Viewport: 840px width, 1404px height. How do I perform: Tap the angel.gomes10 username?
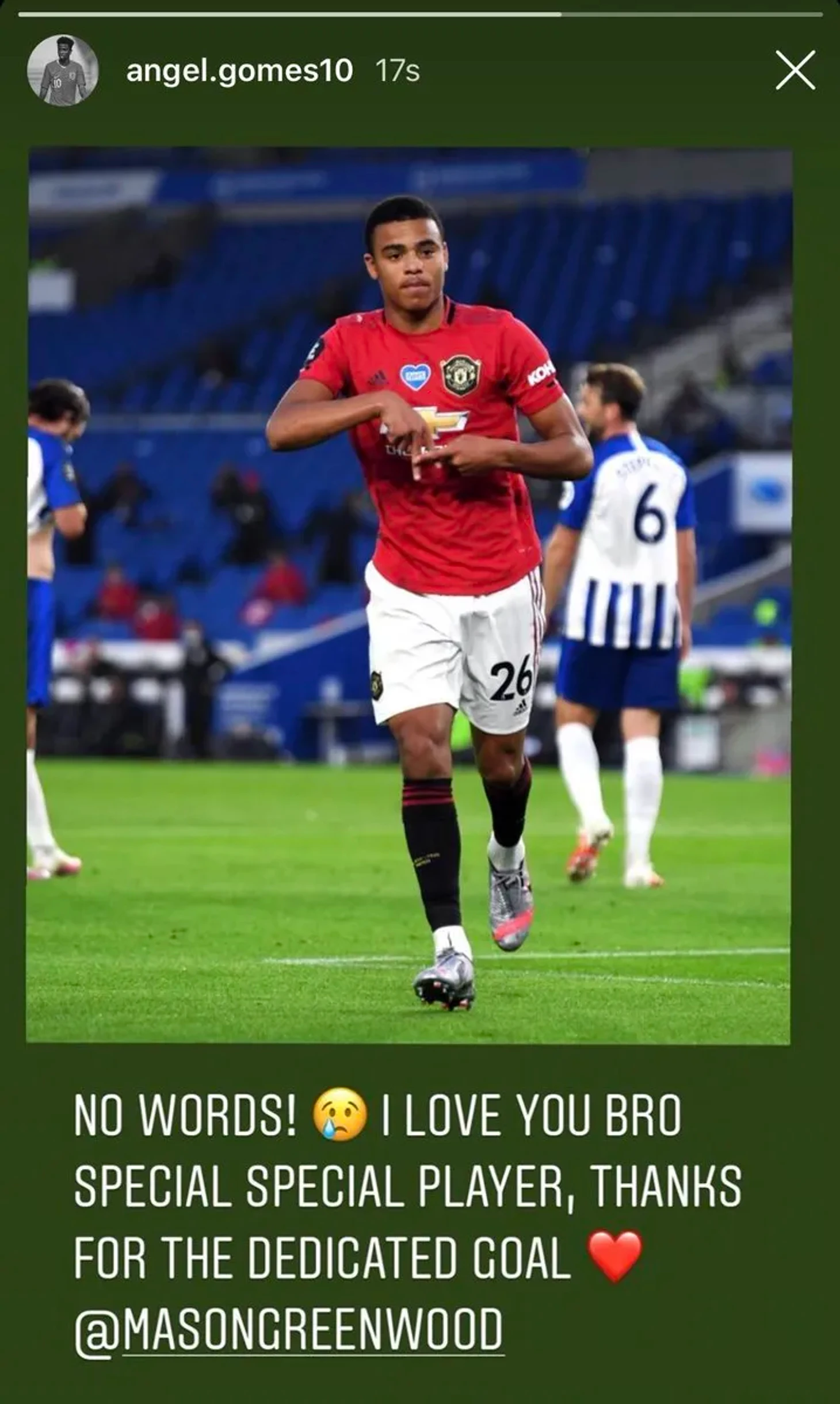coord(239,71)
